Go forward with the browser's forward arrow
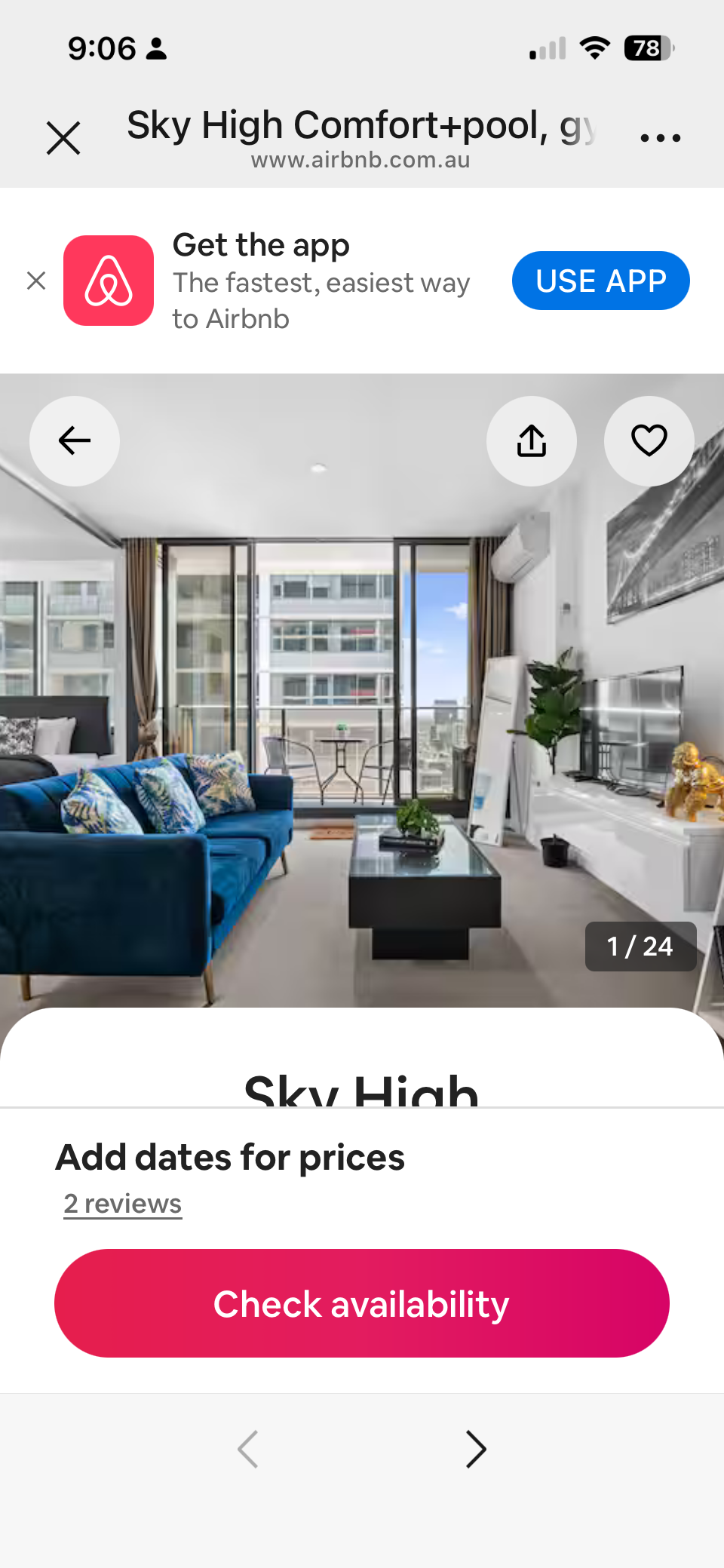 [x=476, y=1449]
